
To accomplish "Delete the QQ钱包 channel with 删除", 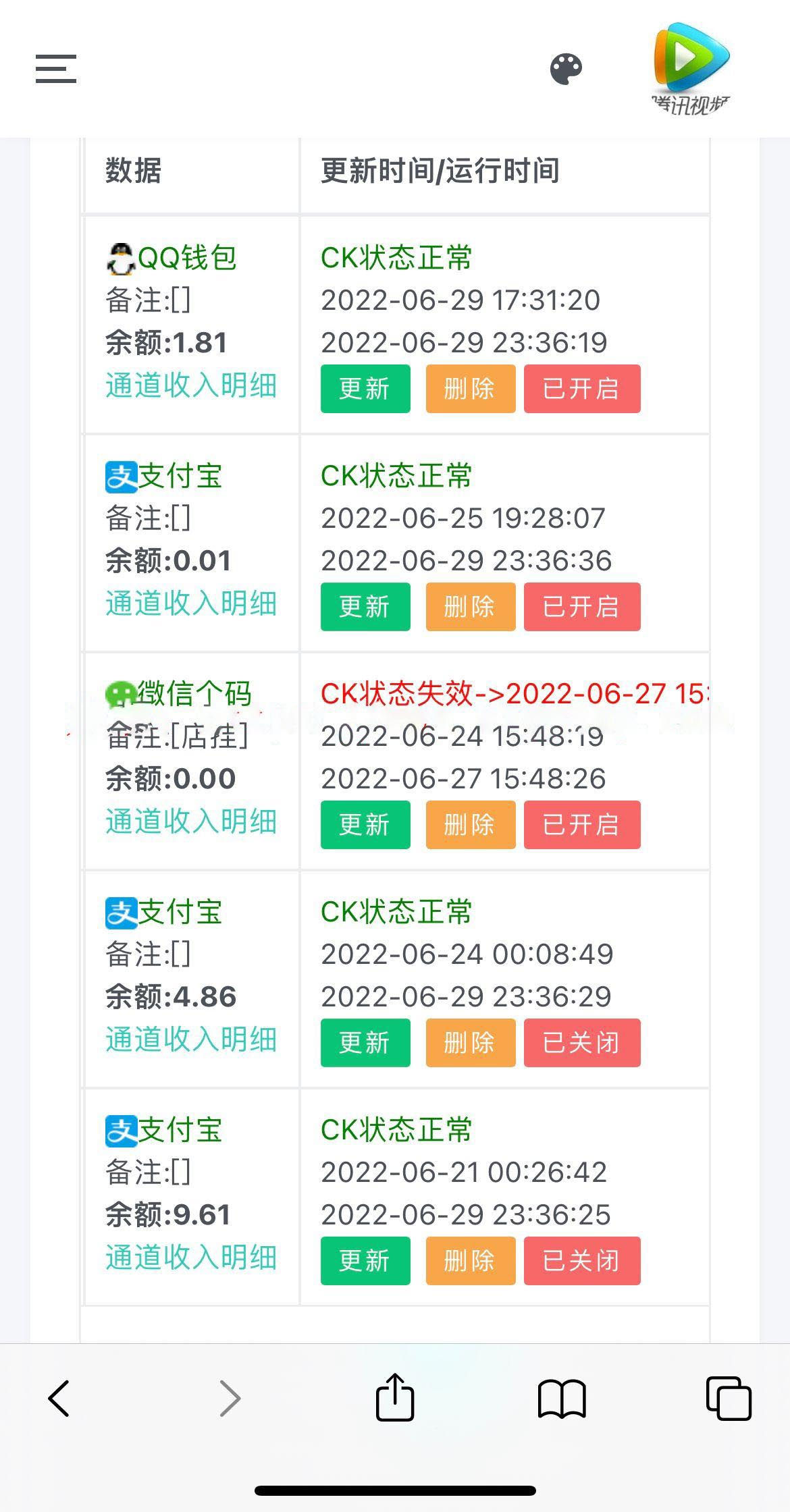I will [470, 389].
